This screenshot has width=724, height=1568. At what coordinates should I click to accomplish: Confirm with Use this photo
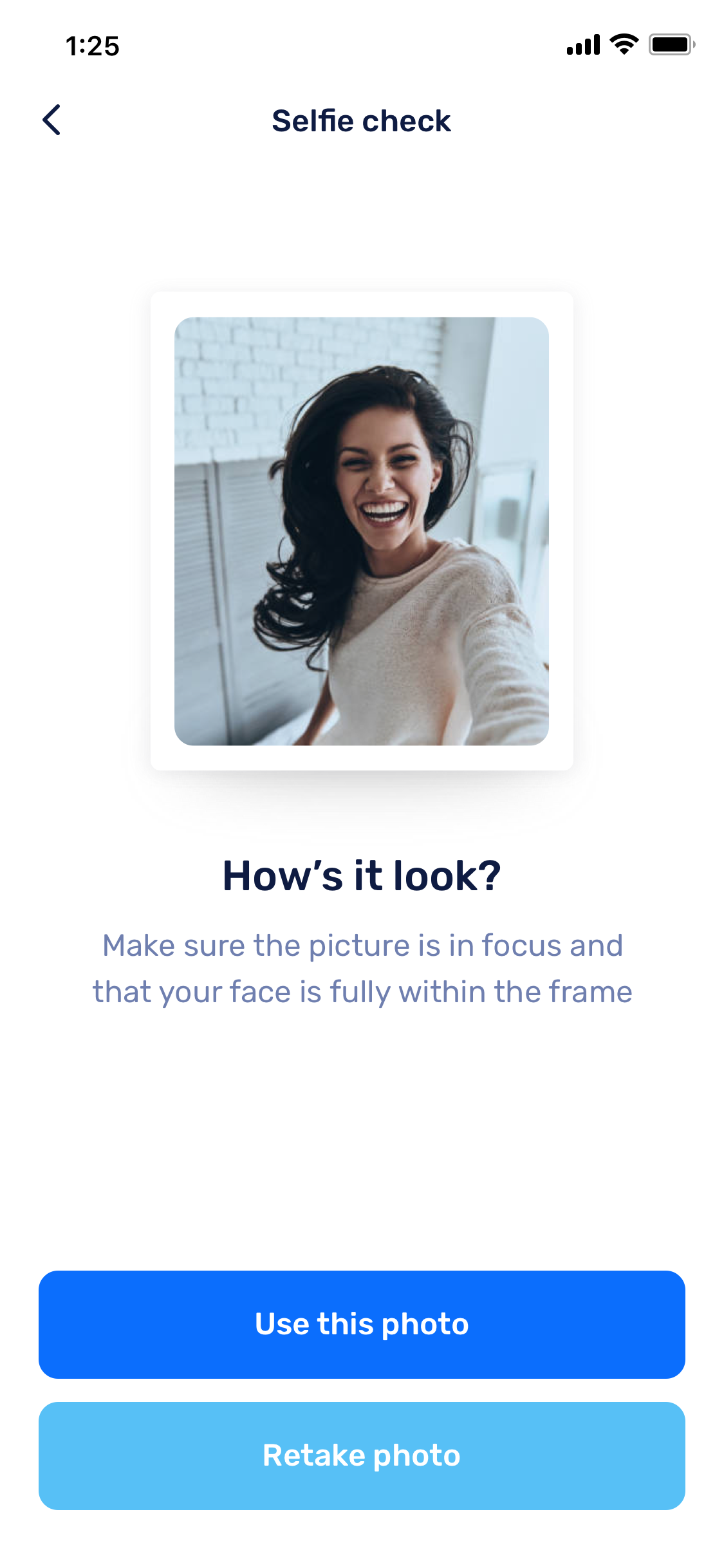click(x=362, y=1324)
